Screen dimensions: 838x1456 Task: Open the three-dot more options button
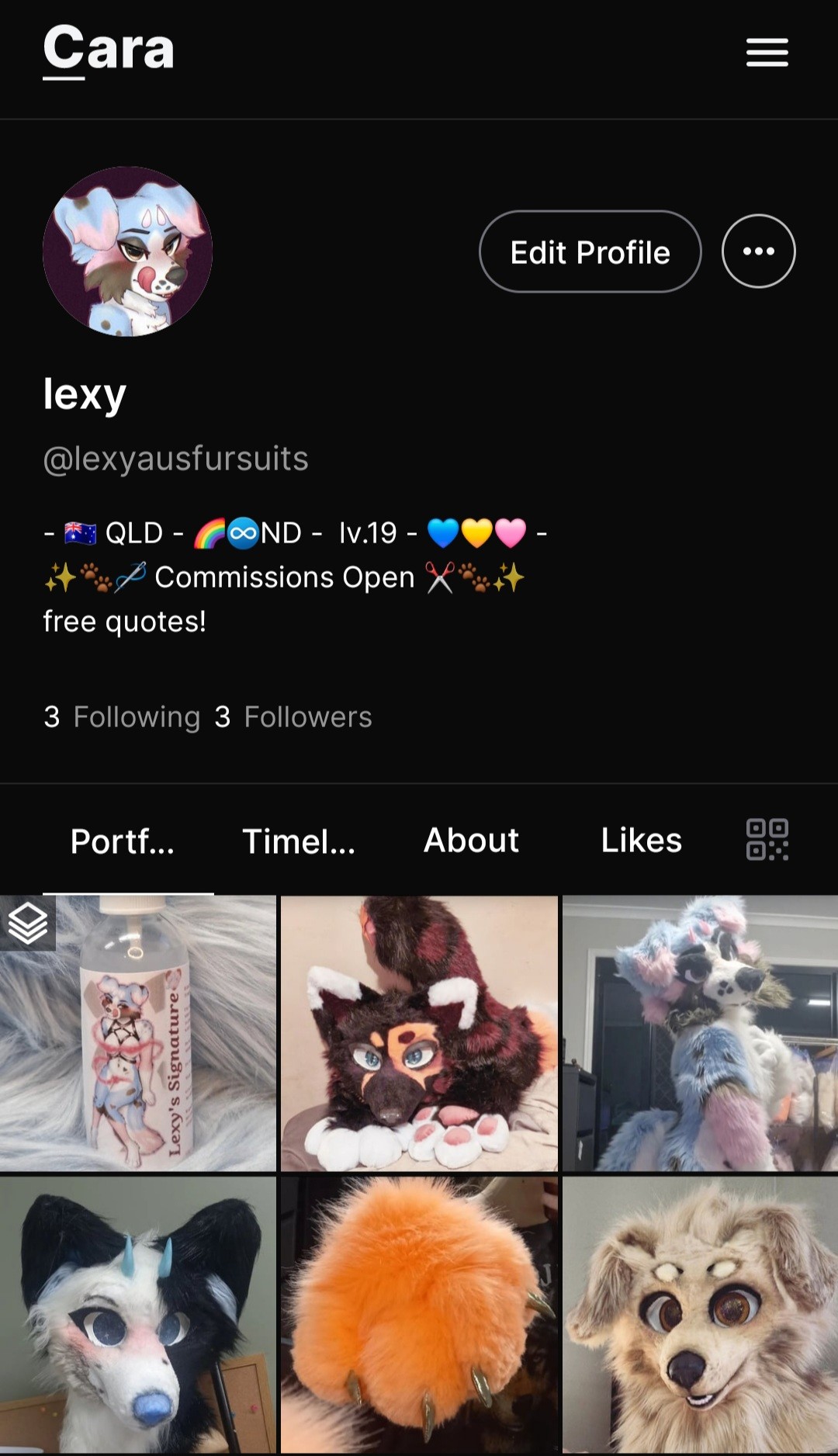pyautogui.click(x=758, y=251)
